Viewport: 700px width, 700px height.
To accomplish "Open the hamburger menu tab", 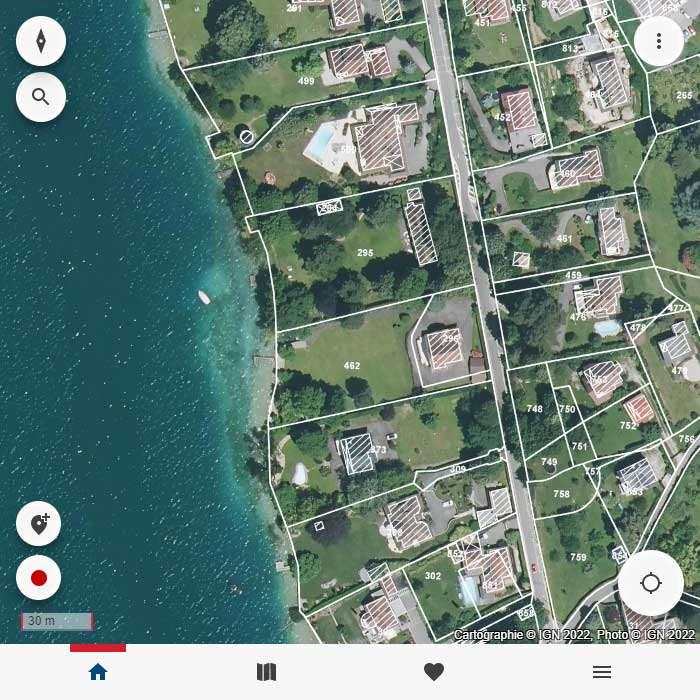I will pos(602,672).
